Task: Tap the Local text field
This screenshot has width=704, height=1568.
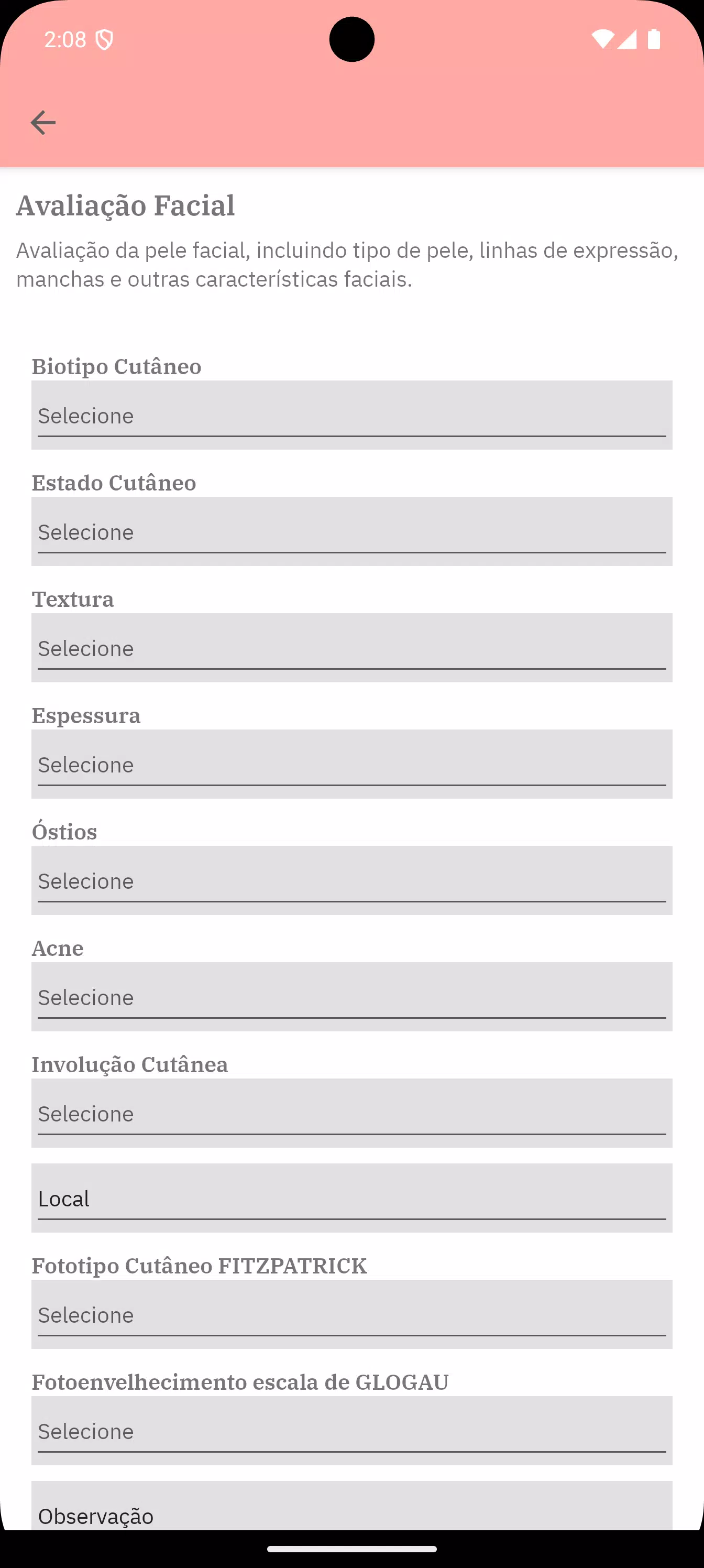Action: pyautogui.click(x=351, y=1198)
